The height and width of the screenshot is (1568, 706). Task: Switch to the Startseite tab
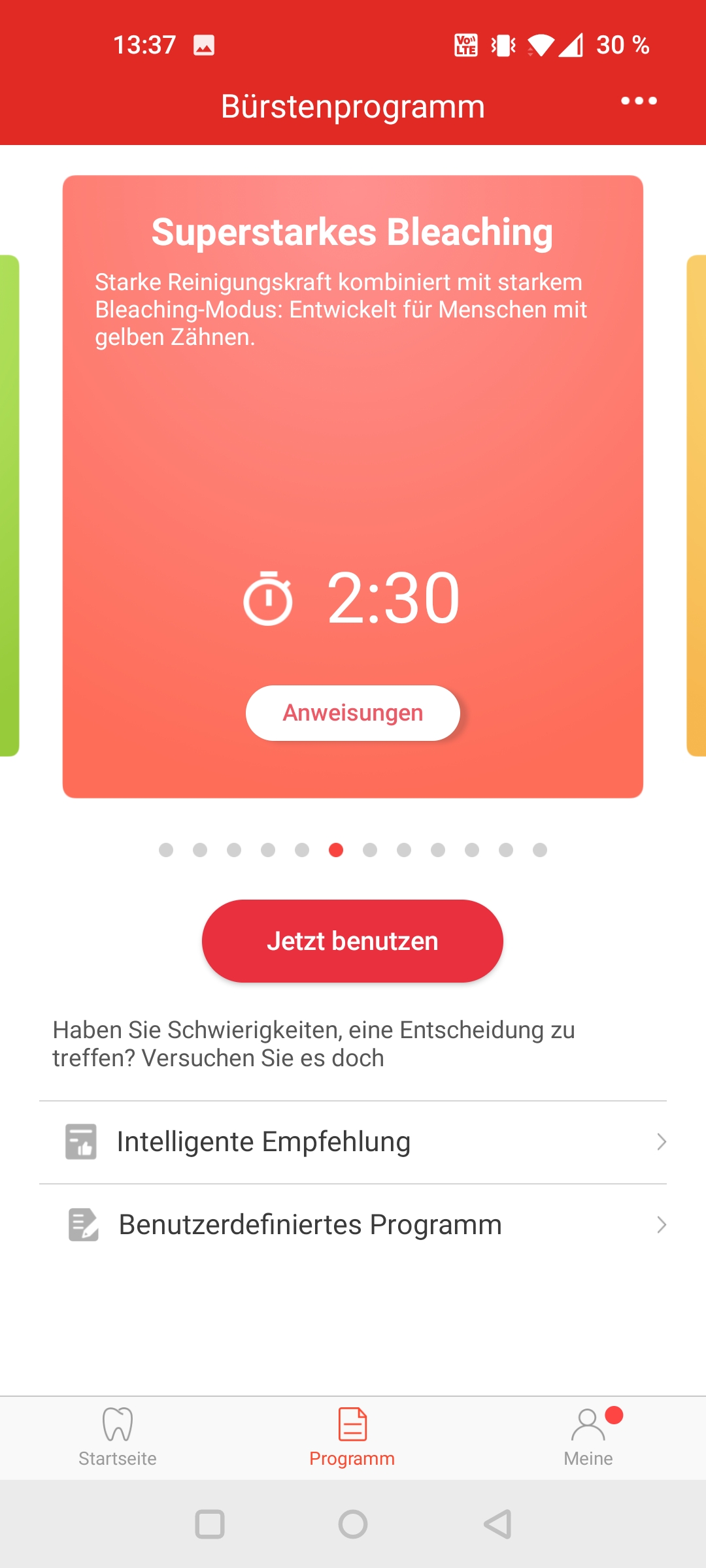pyautogui.click(x=118, y=1438)
